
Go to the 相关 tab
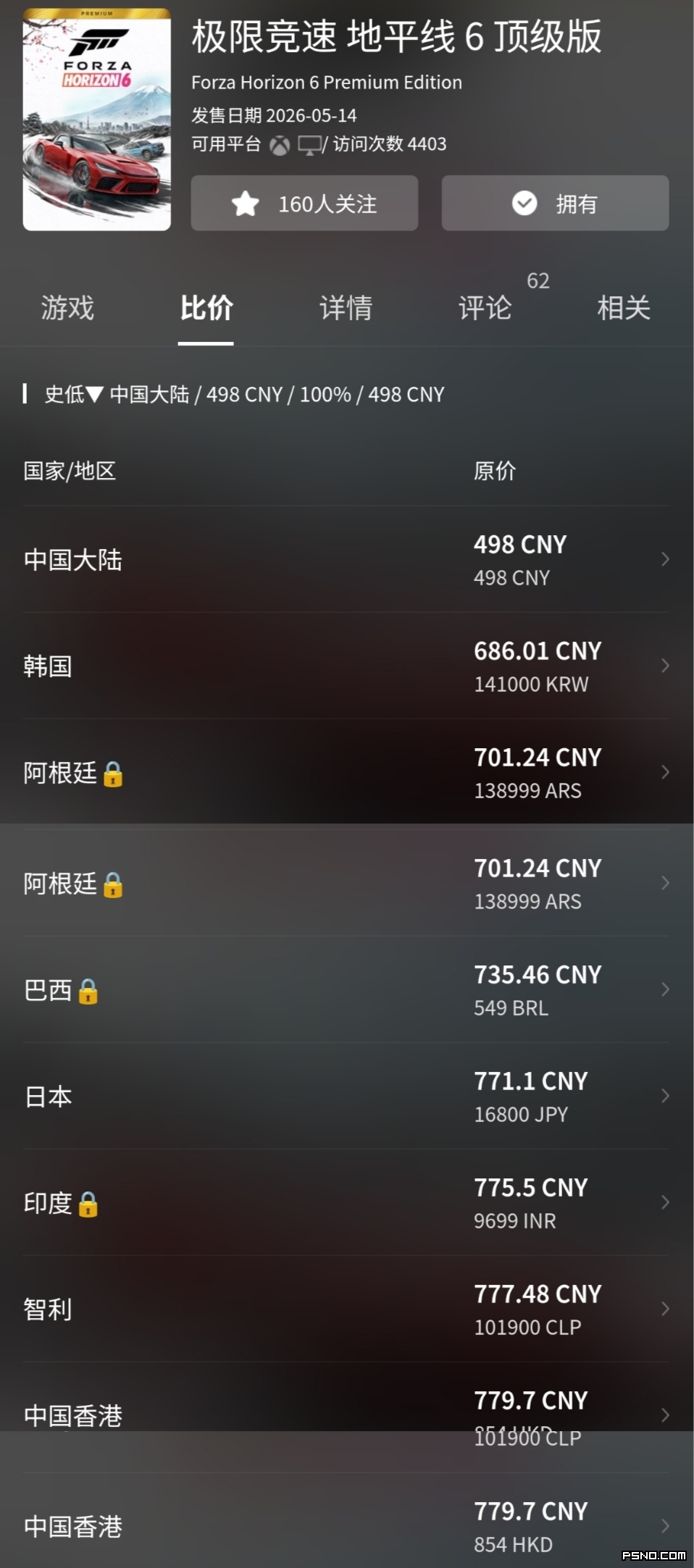point(624,309)
